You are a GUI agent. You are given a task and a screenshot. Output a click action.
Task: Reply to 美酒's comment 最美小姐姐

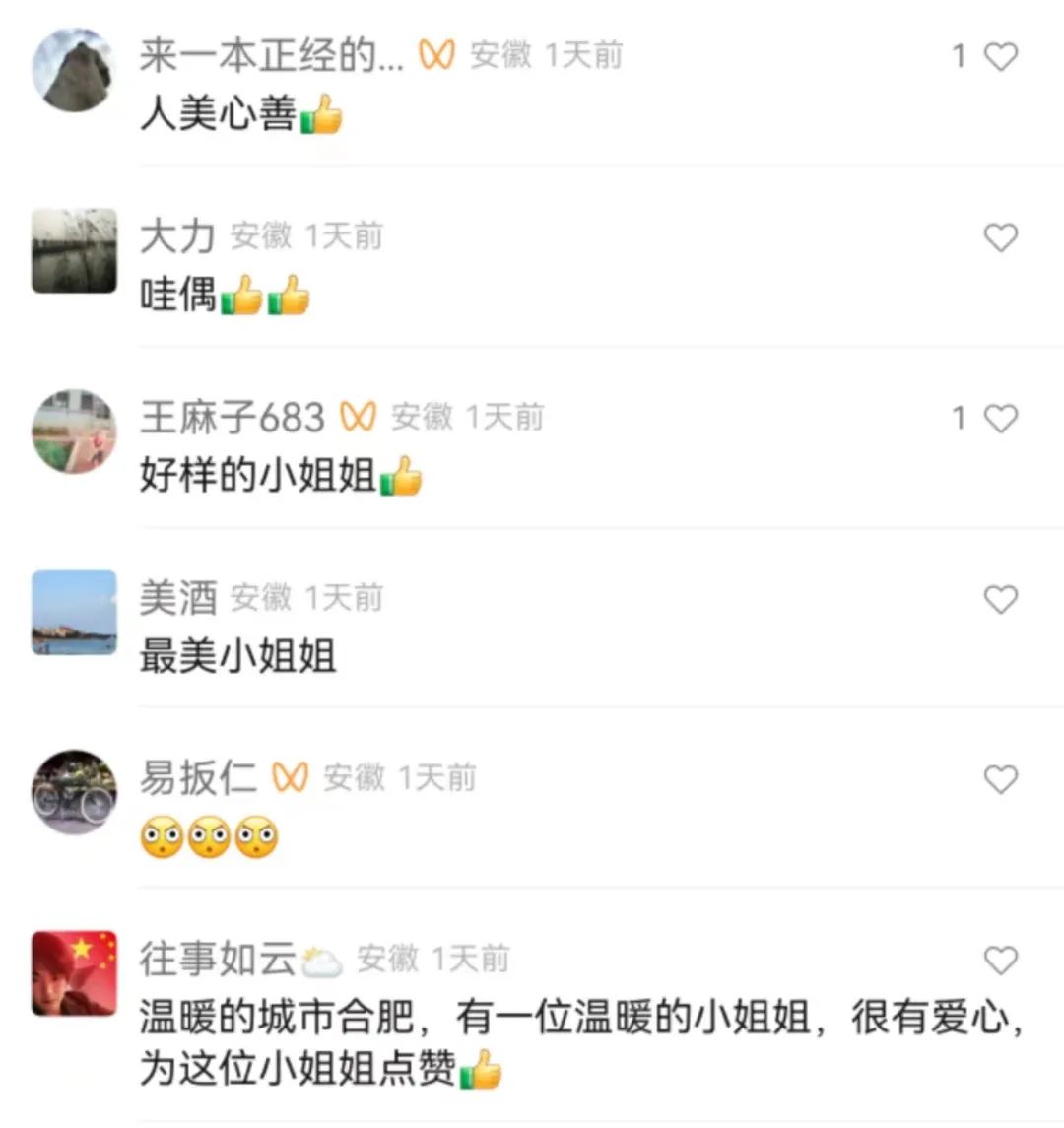pos(237,656)
